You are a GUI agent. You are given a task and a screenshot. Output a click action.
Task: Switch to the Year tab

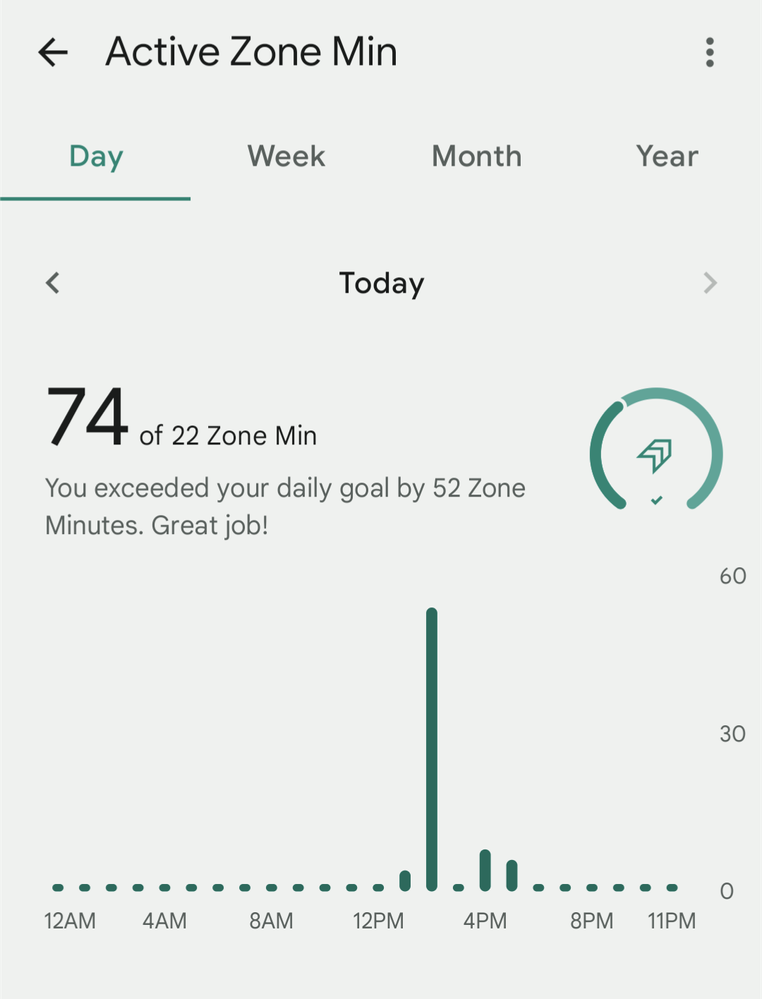click(x=667, y=157)
